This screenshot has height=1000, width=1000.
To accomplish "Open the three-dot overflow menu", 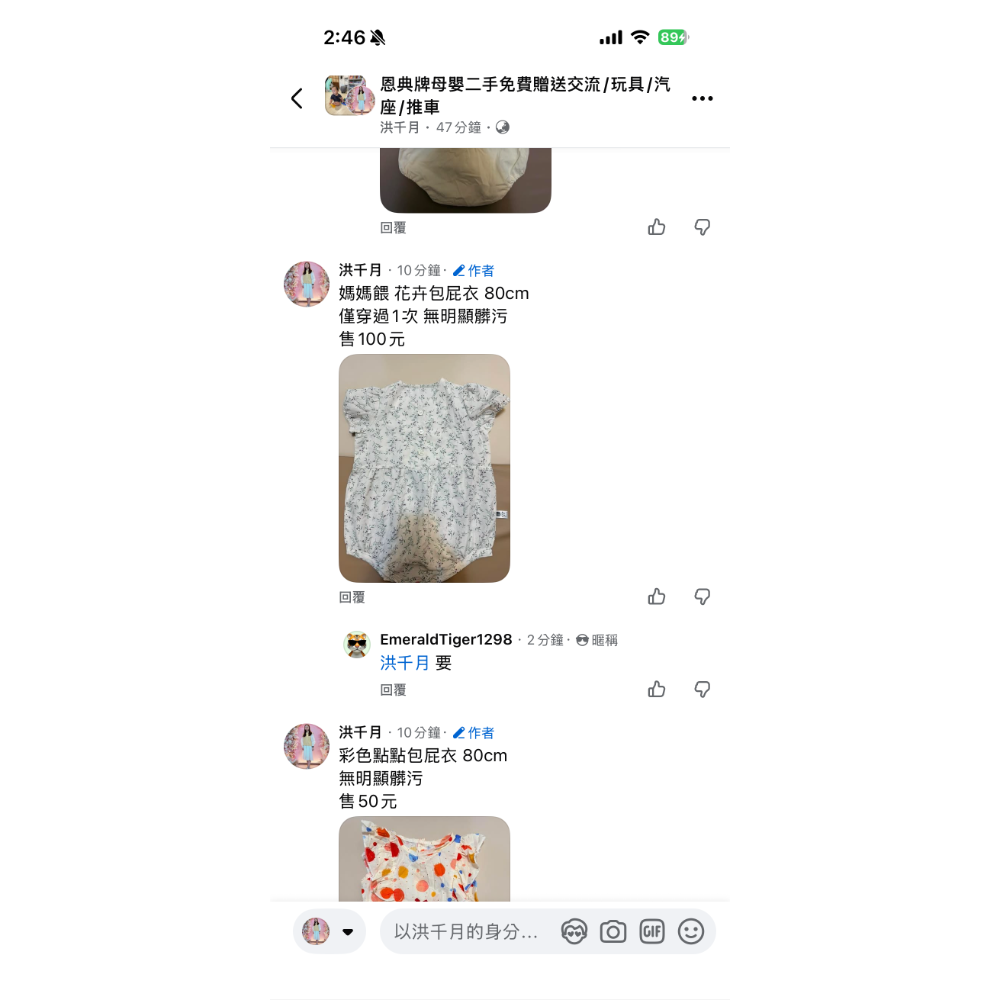I will tap(702, 98).
